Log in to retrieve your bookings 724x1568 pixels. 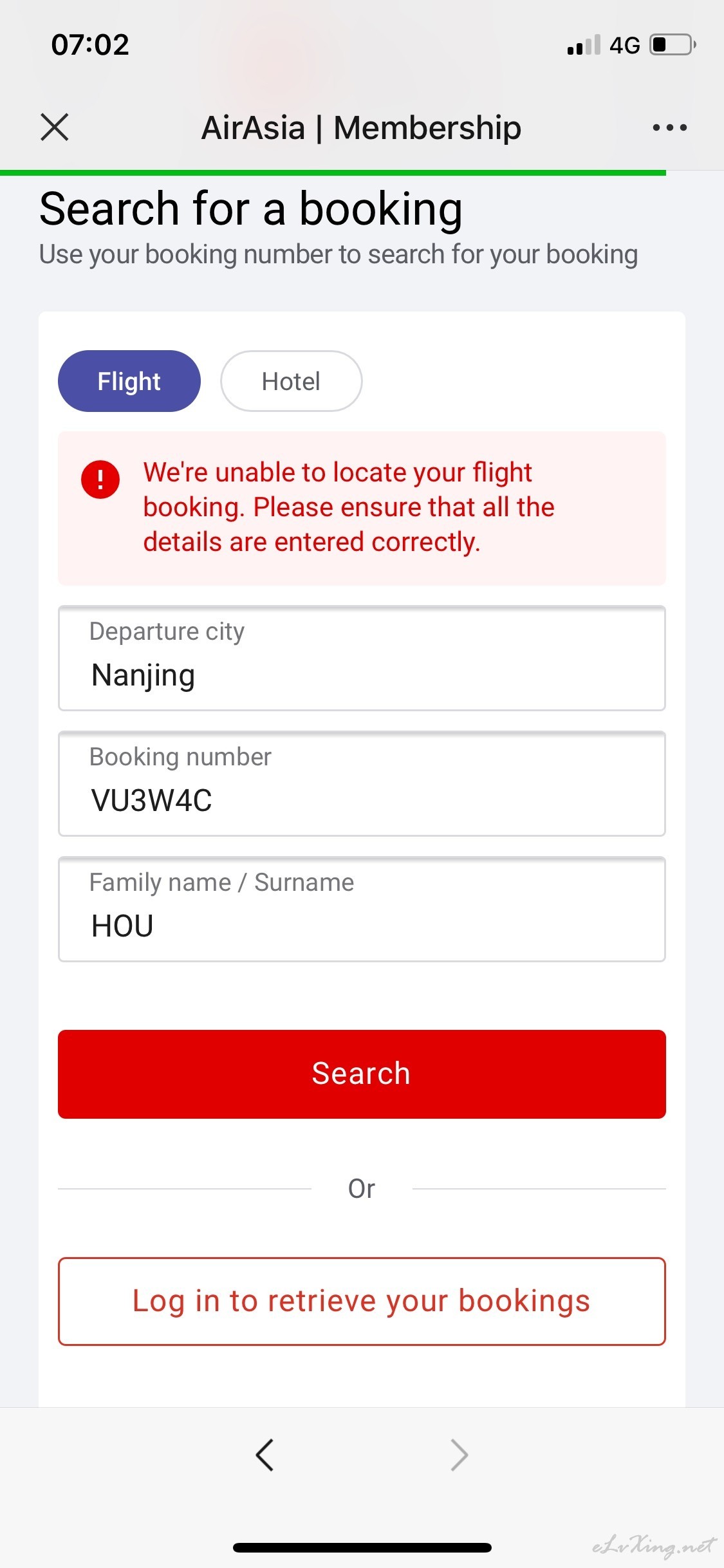point(362,1301)
